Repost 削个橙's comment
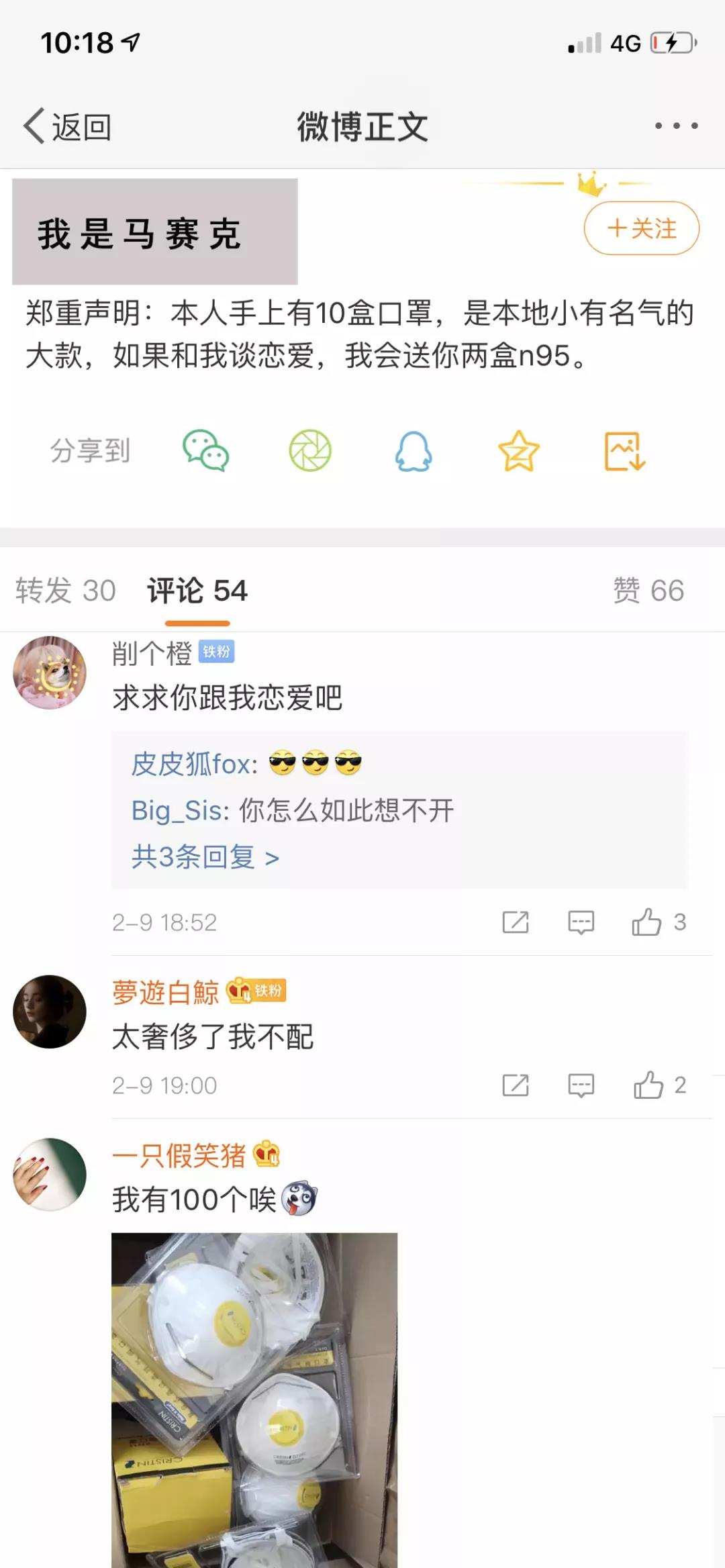The height and width of the screenshot is (1568, 725). pos(516,922)
